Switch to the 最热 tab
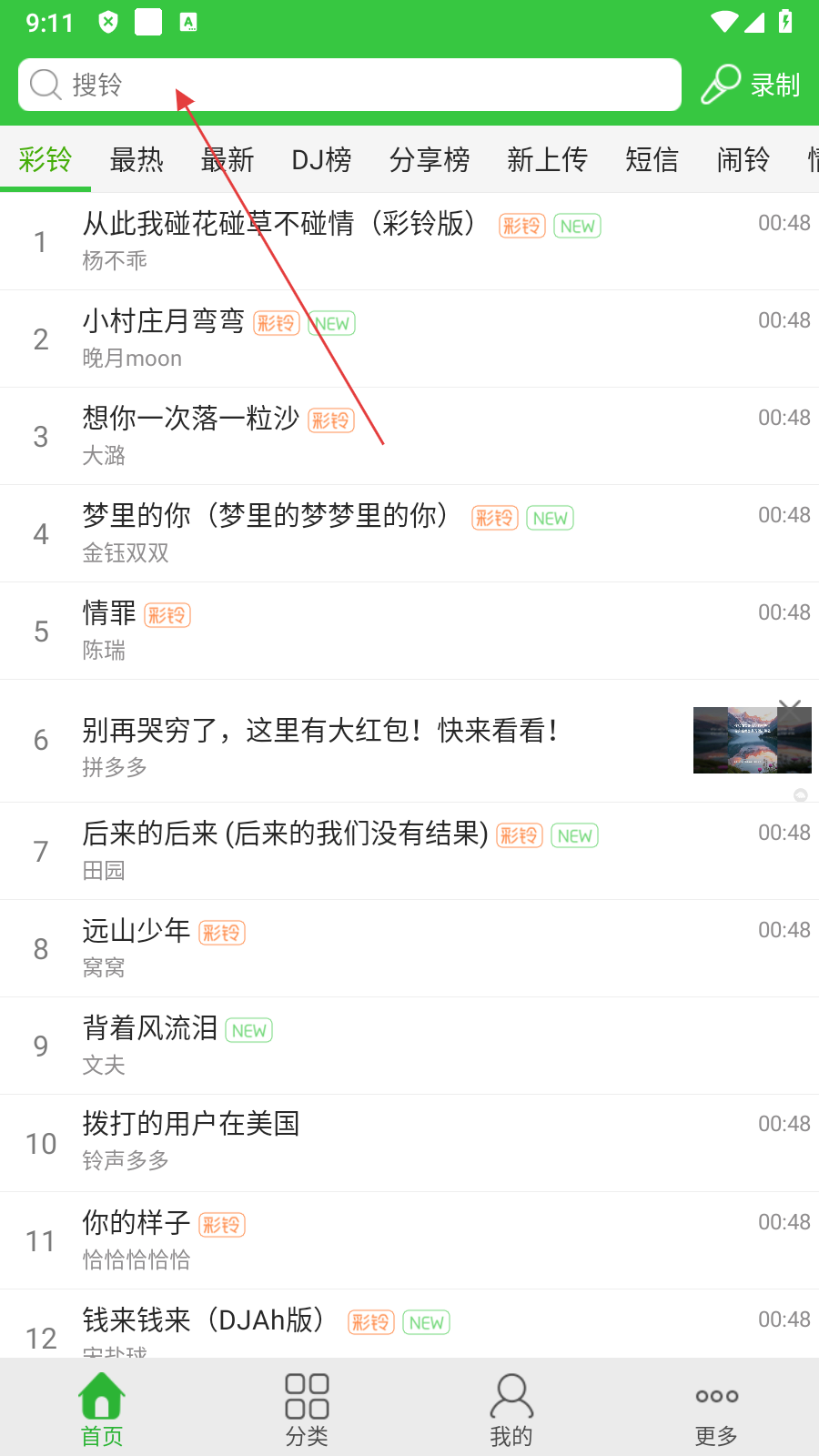This screenshot has width=819, height=1456. 136,160
